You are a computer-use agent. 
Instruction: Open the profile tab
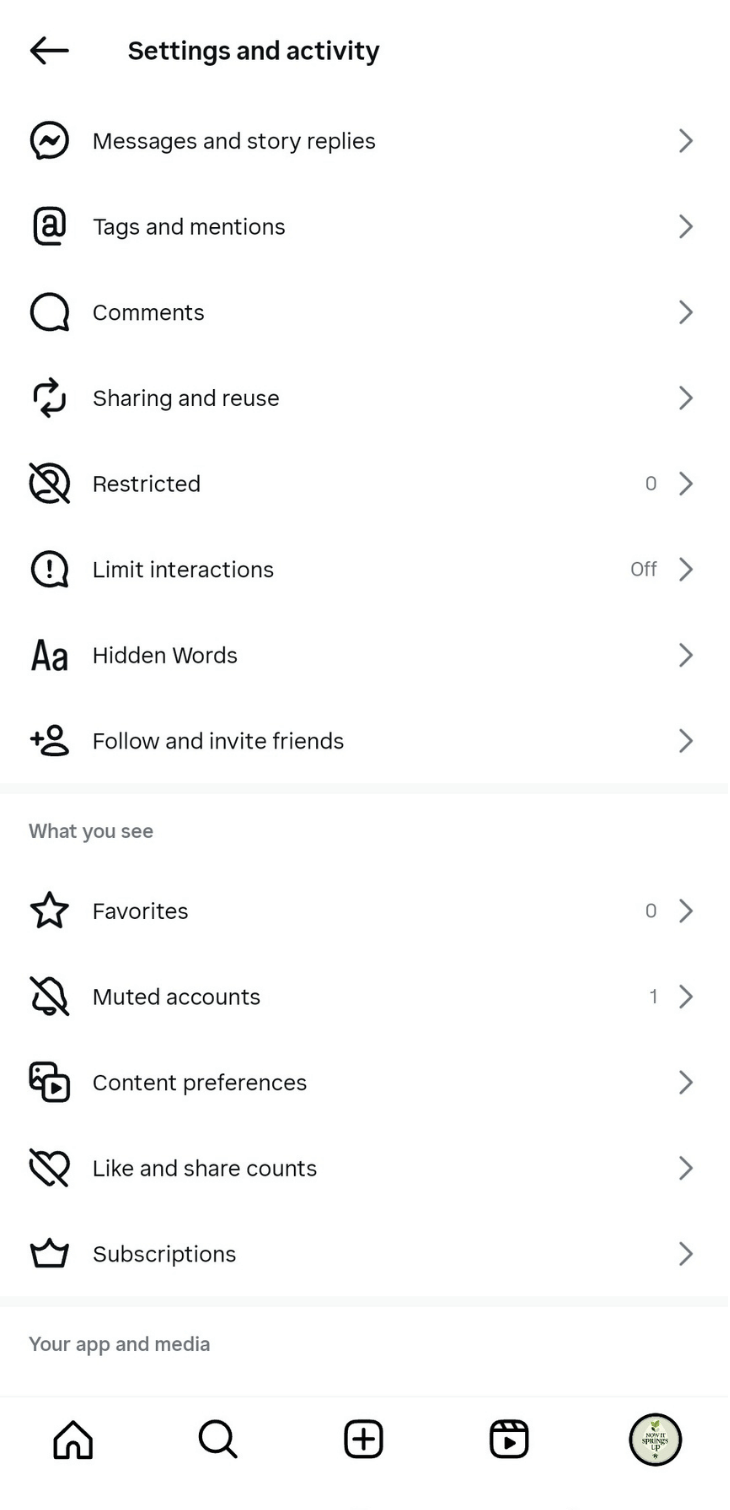(x=655, y=1440)
